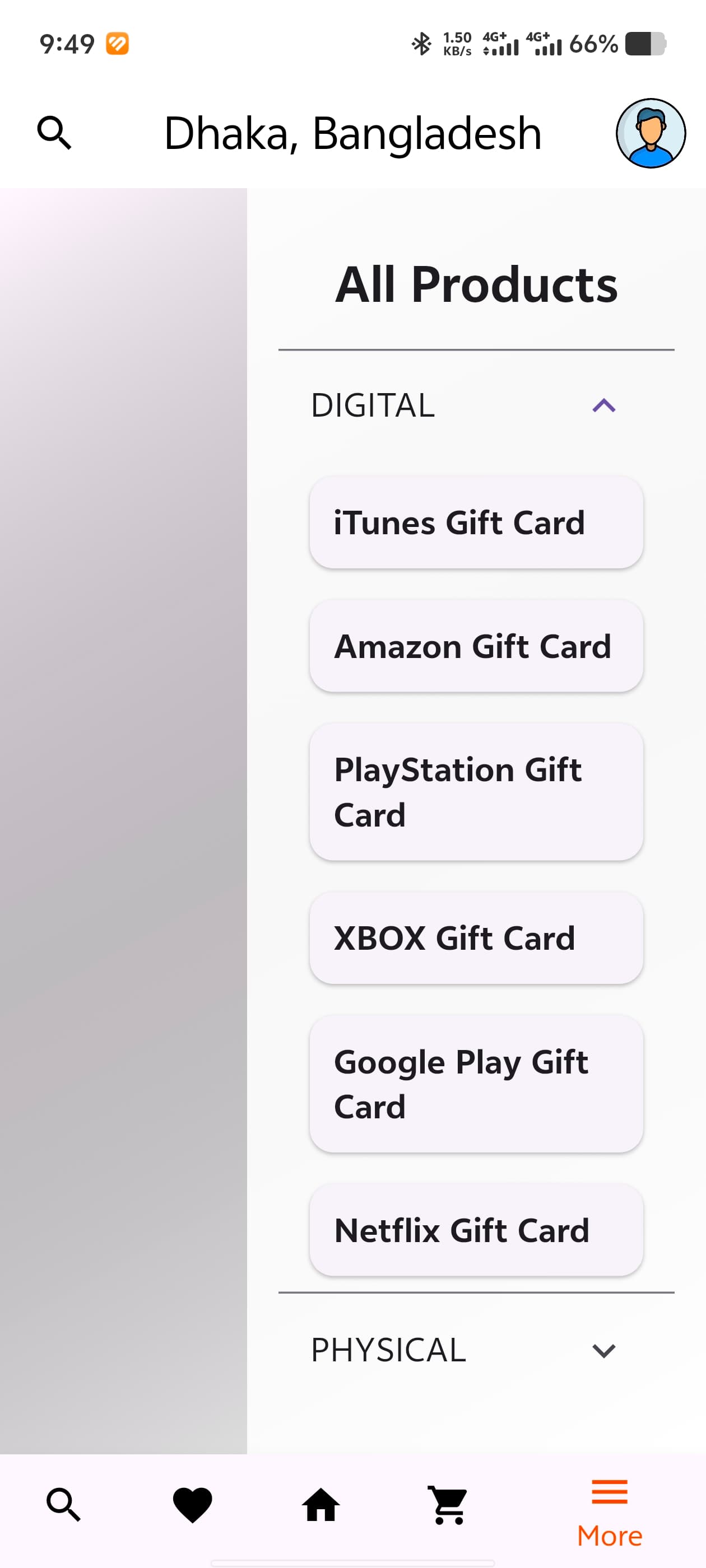Open iTunes Gift Card
This screenshot has width=706, height=1568.
476,522
